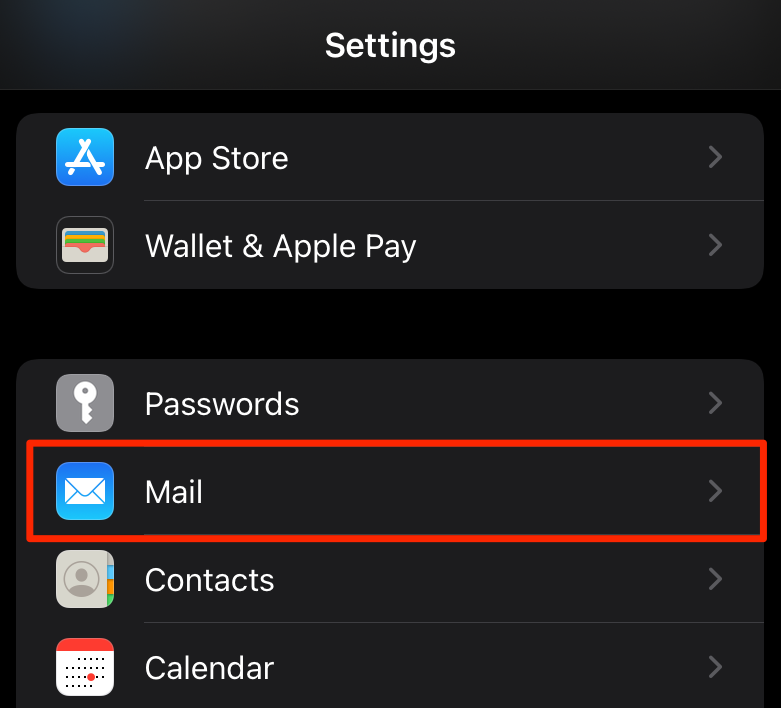The image size is (781, 708).
Task: Go to Wallet & Apple Pay settings
Action: coord(390,246)
